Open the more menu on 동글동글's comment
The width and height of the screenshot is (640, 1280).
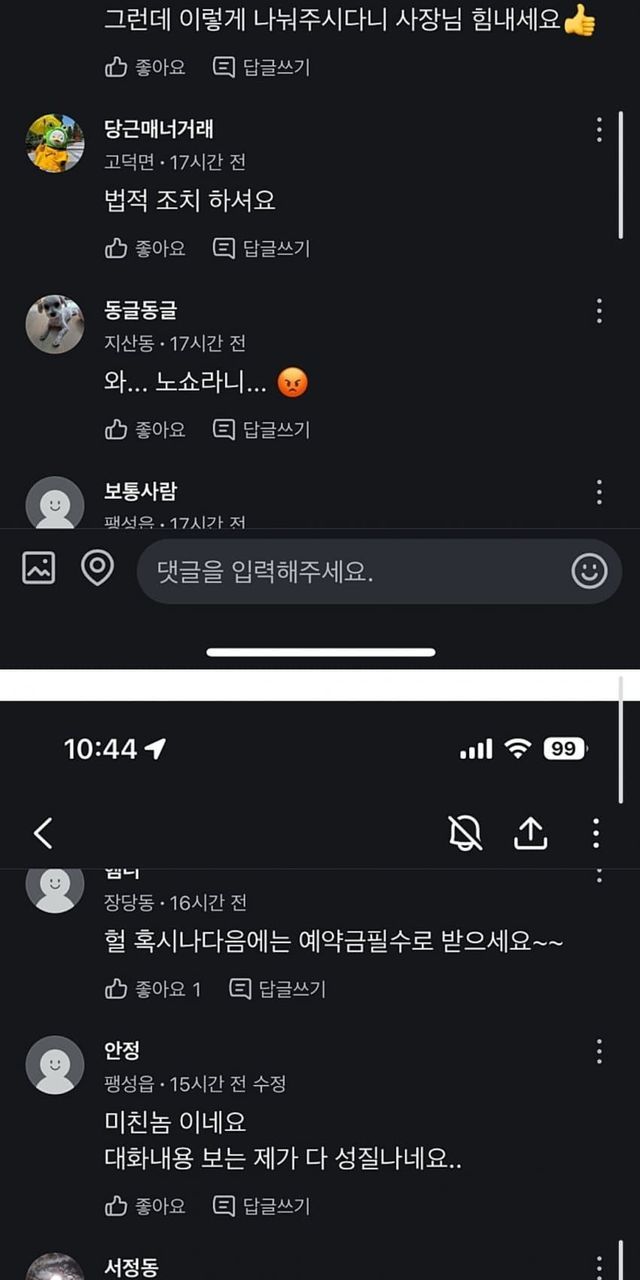click(x=599, y=310)
